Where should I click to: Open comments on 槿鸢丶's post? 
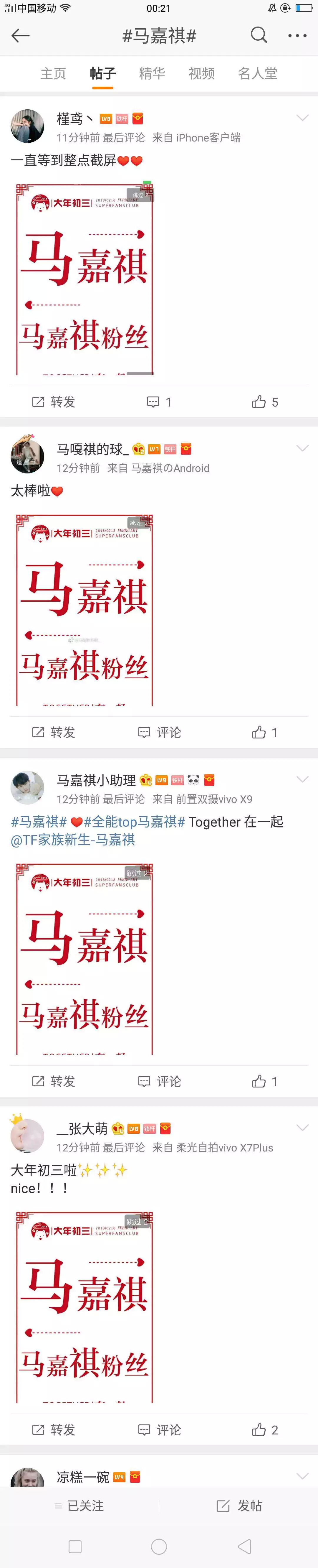pyautogui.click(x=159, y=402)
